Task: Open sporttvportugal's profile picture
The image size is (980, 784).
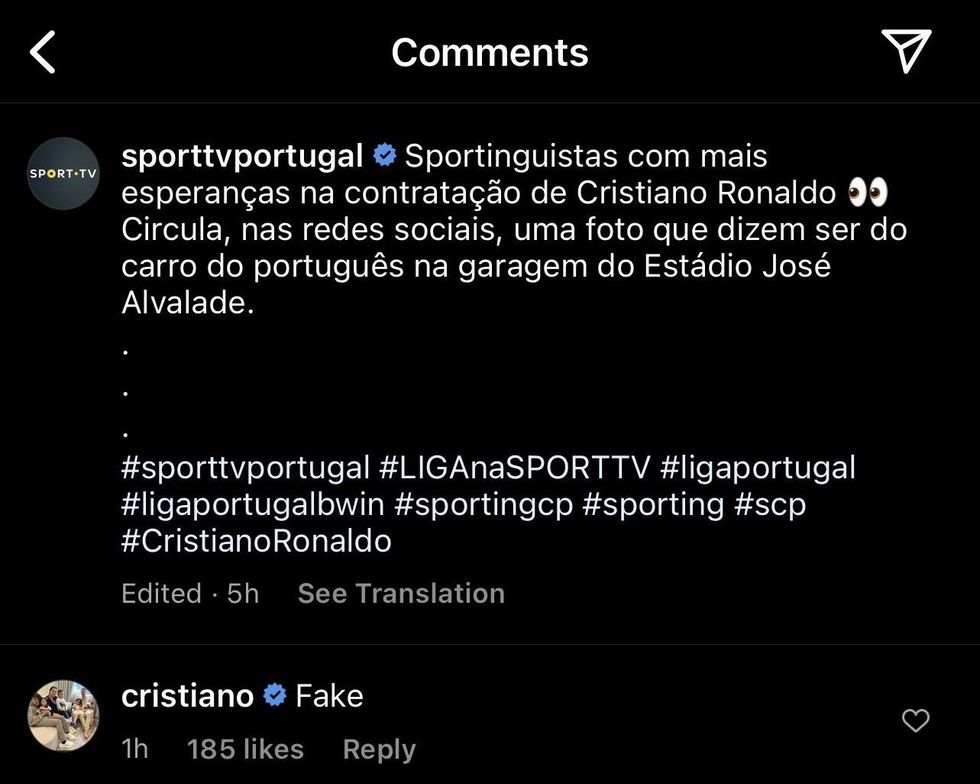Action: (x=63, y=173)
